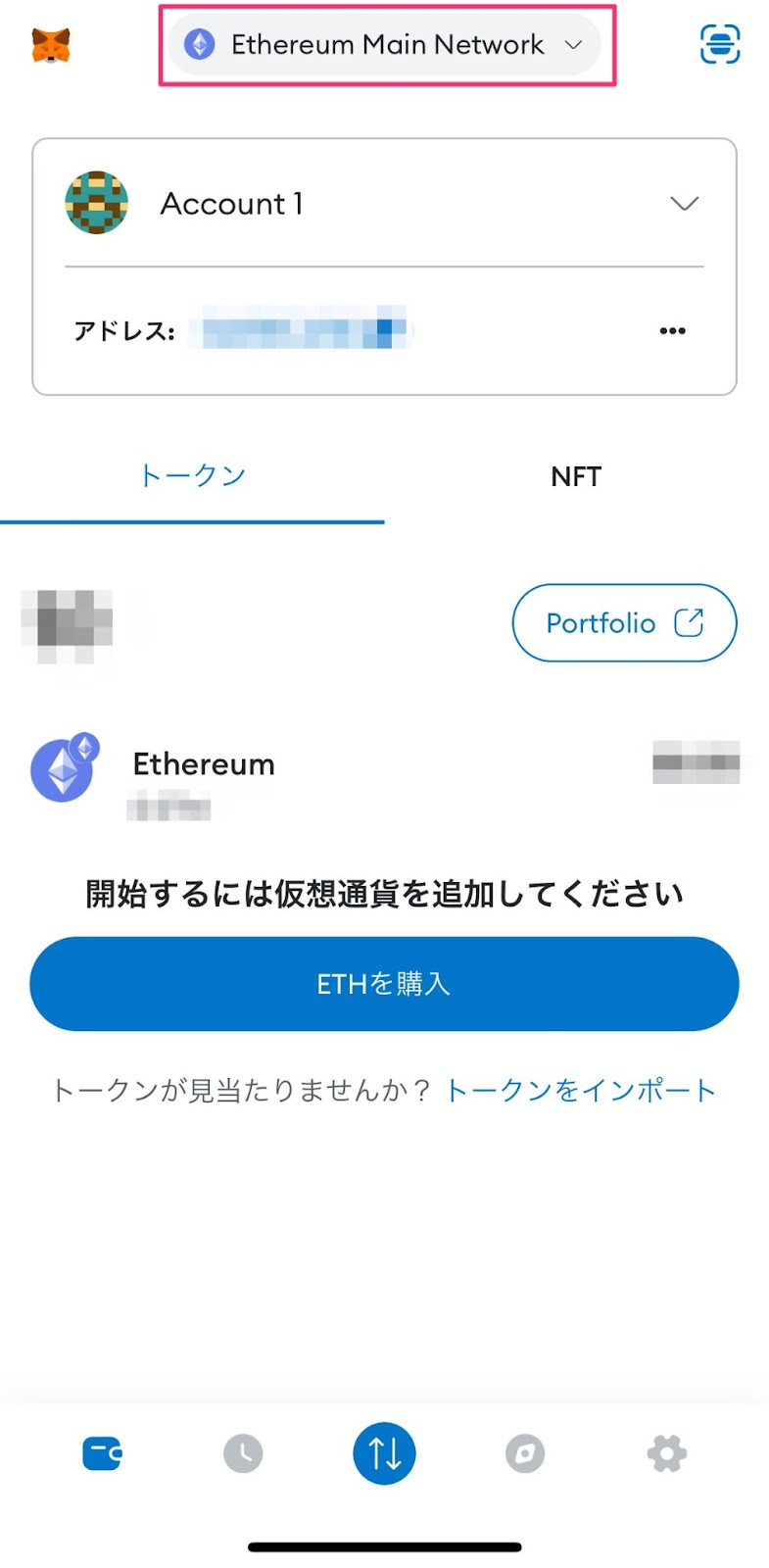Switch to the トークン tab
Viewport: 769px width, 1568px height.
[192, 476]
